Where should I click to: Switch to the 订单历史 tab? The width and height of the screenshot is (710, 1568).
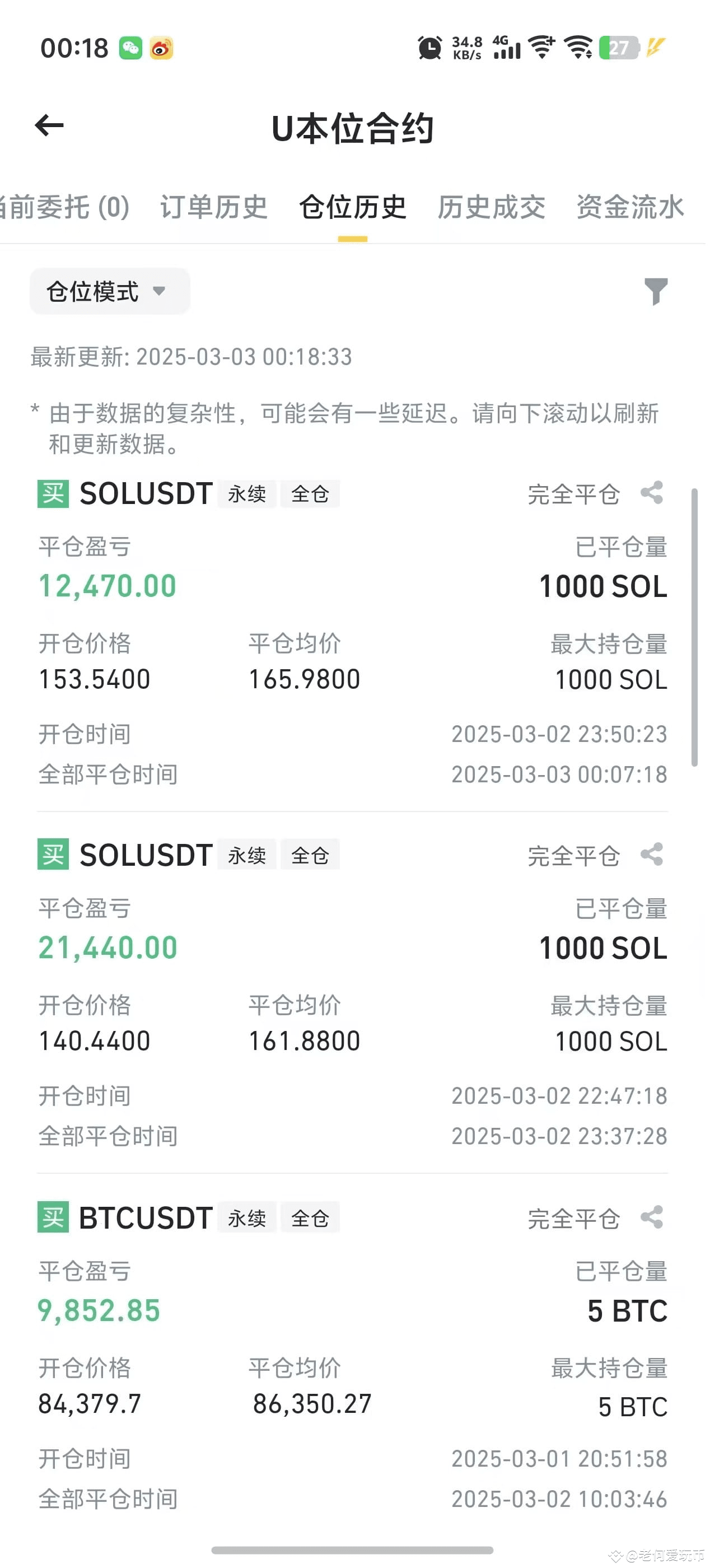pyautogui.click(x=213, y=208)
